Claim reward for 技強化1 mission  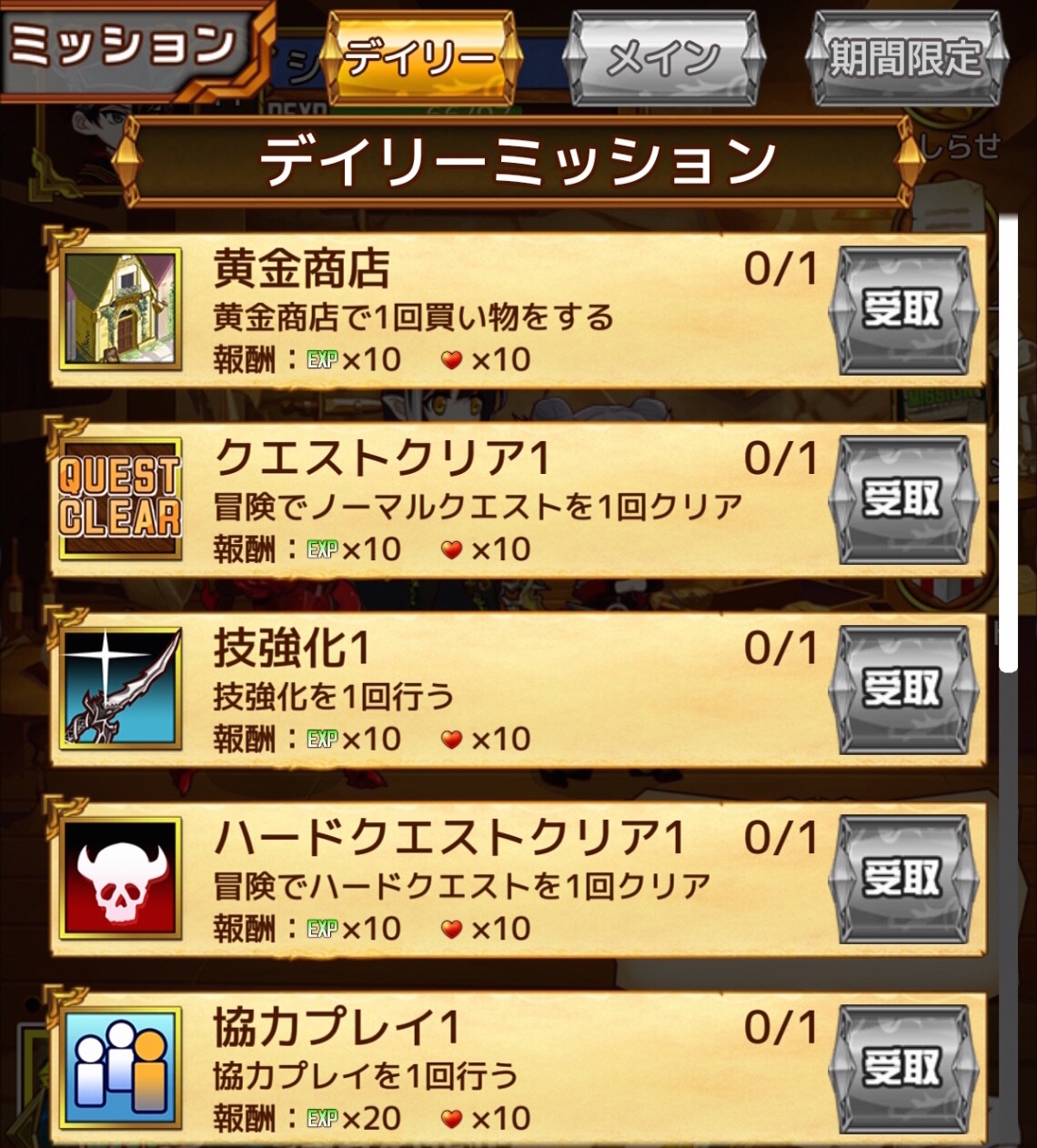pyautogui.click(x=901, y=689)
